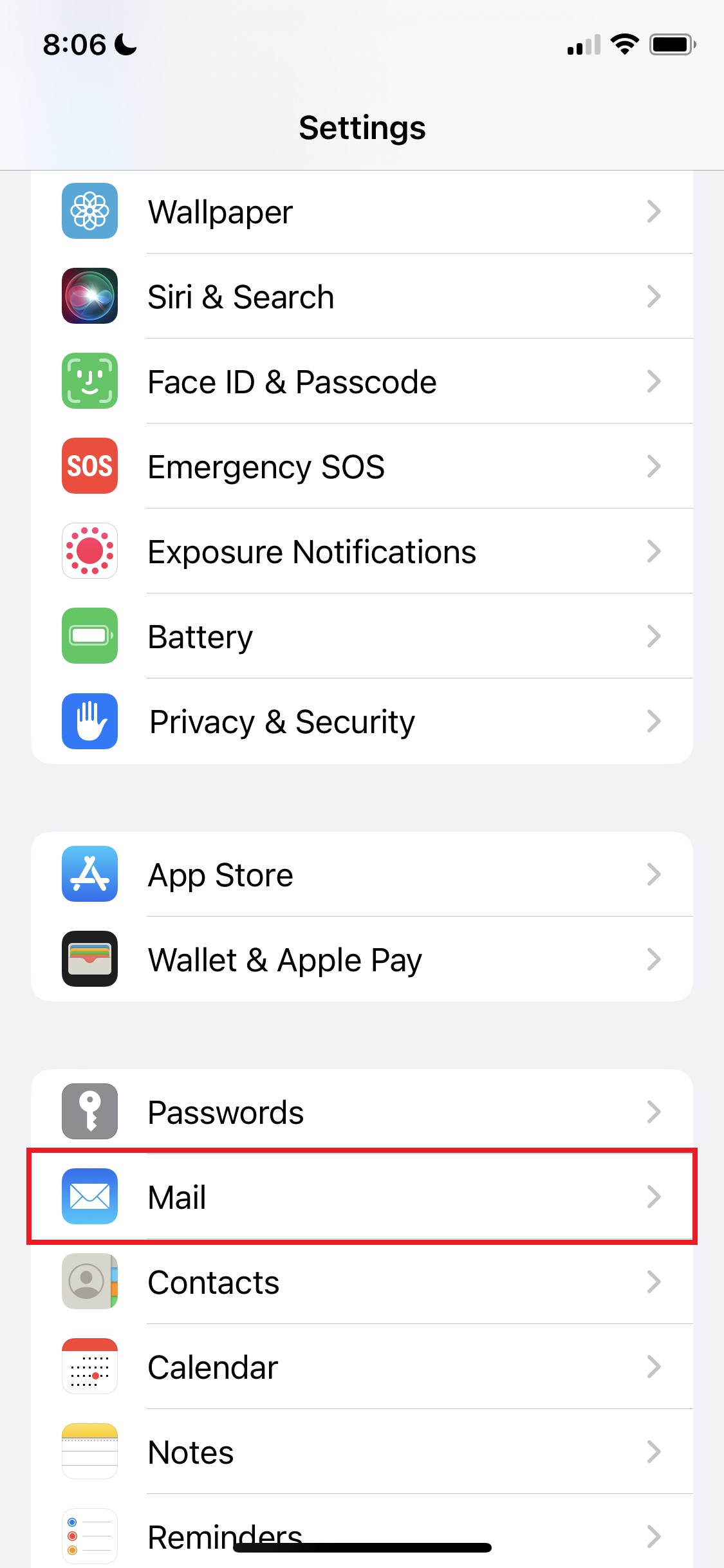Open Wallet & Apple Pay
Image resolution: width=724 pixels, height=1568 pixels.
(x=362, y=960)
